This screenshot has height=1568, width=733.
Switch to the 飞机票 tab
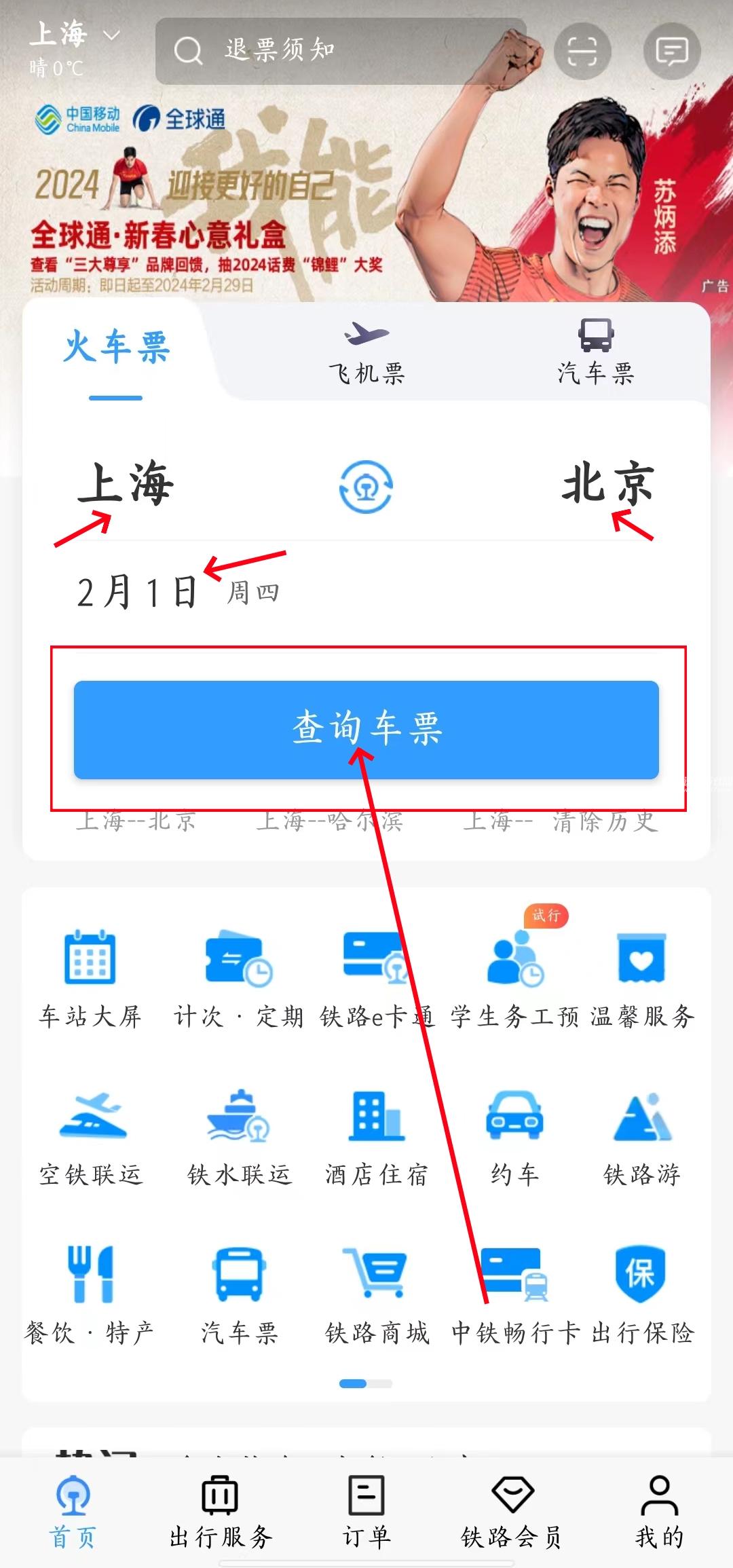click(x=366, y=353)
